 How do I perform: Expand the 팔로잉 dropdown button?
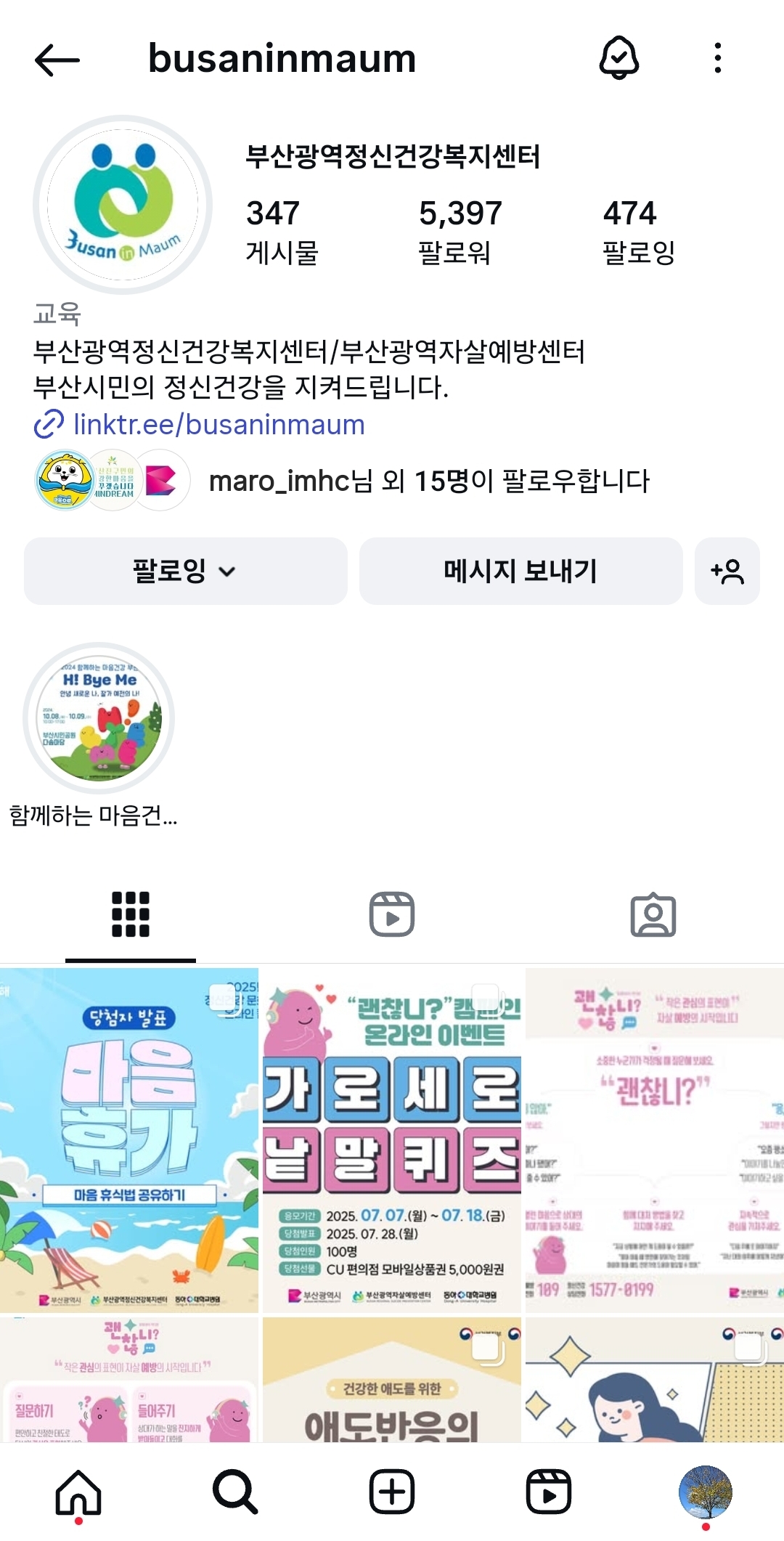click(185, 572)
